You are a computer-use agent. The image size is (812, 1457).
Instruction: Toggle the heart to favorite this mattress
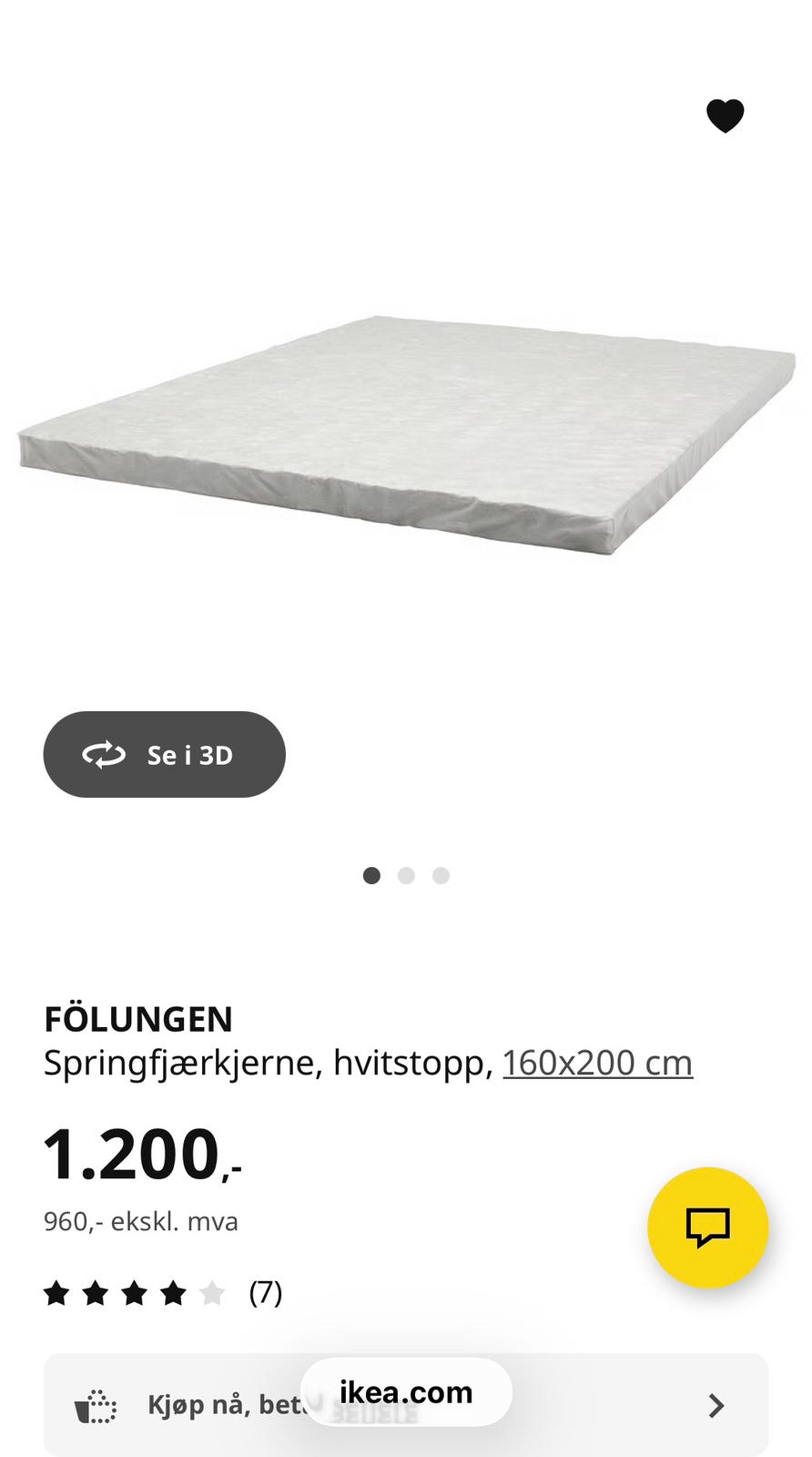tap(726, 116)
